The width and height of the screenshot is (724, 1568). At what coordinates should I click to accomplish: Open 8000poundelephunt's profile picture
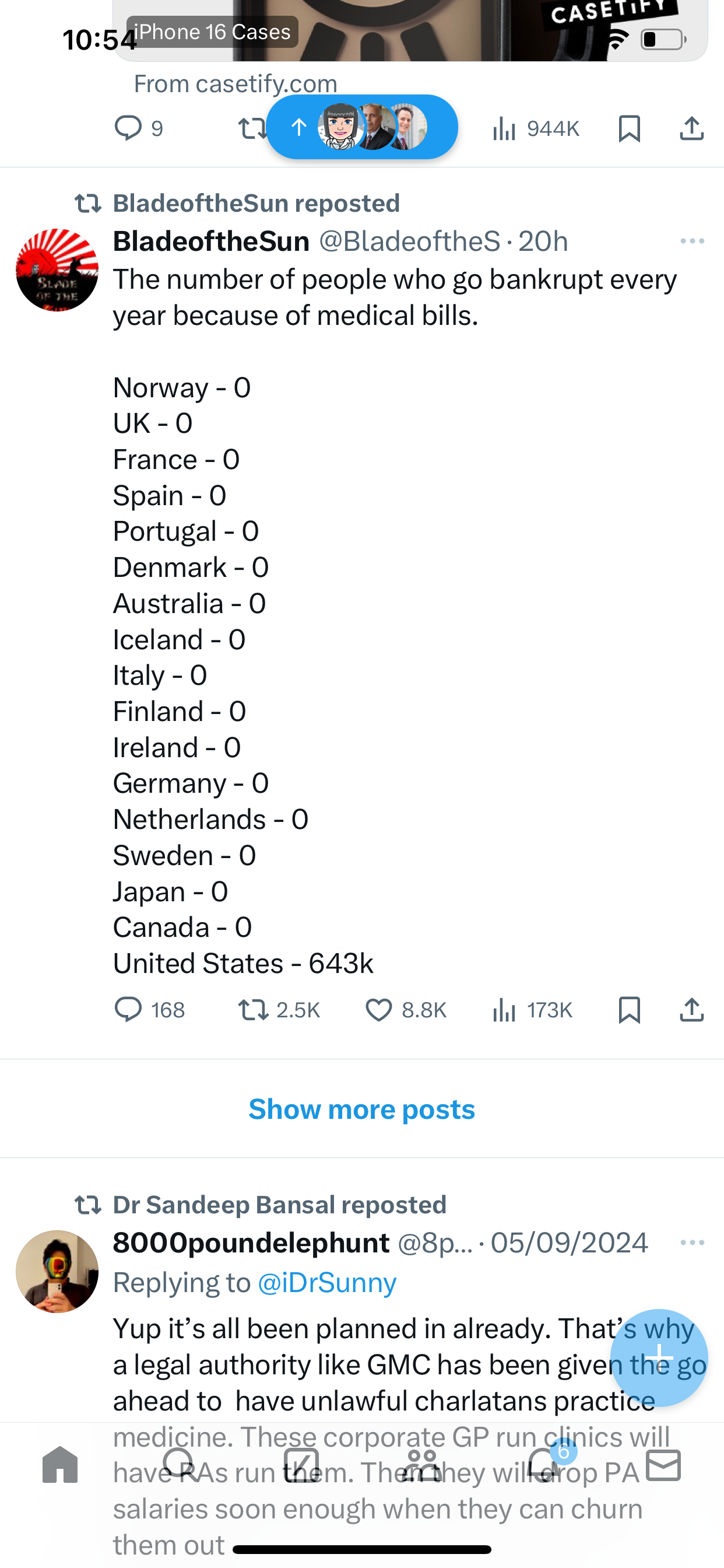[x=57, y=1272]
